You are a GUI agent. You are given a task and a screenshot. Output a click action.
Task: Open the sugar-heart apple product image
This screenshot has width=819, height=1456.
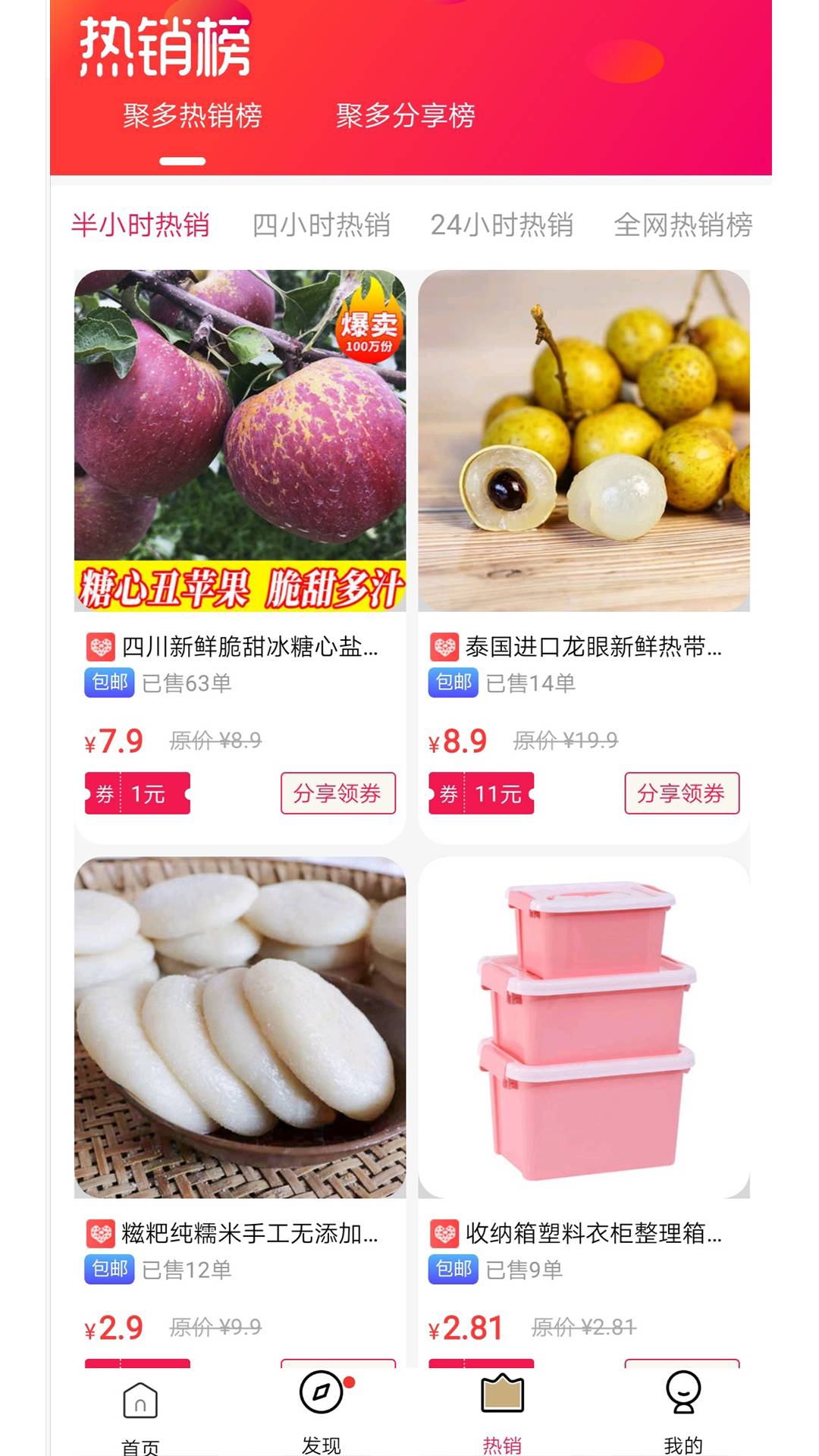pos(243,444)
